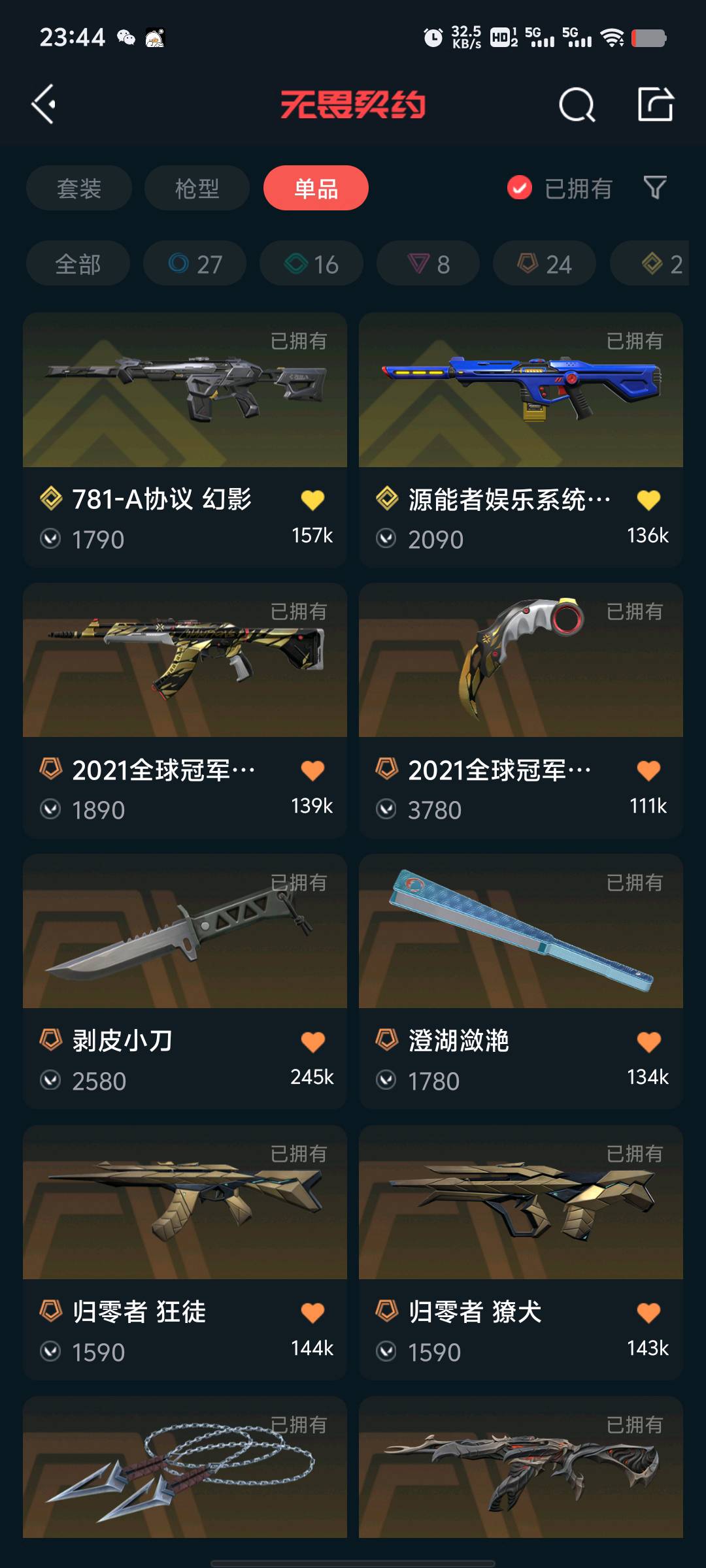Go back using the top-left arrow
This screenshot has width=706, height=1568.
(x=44, y=105)
